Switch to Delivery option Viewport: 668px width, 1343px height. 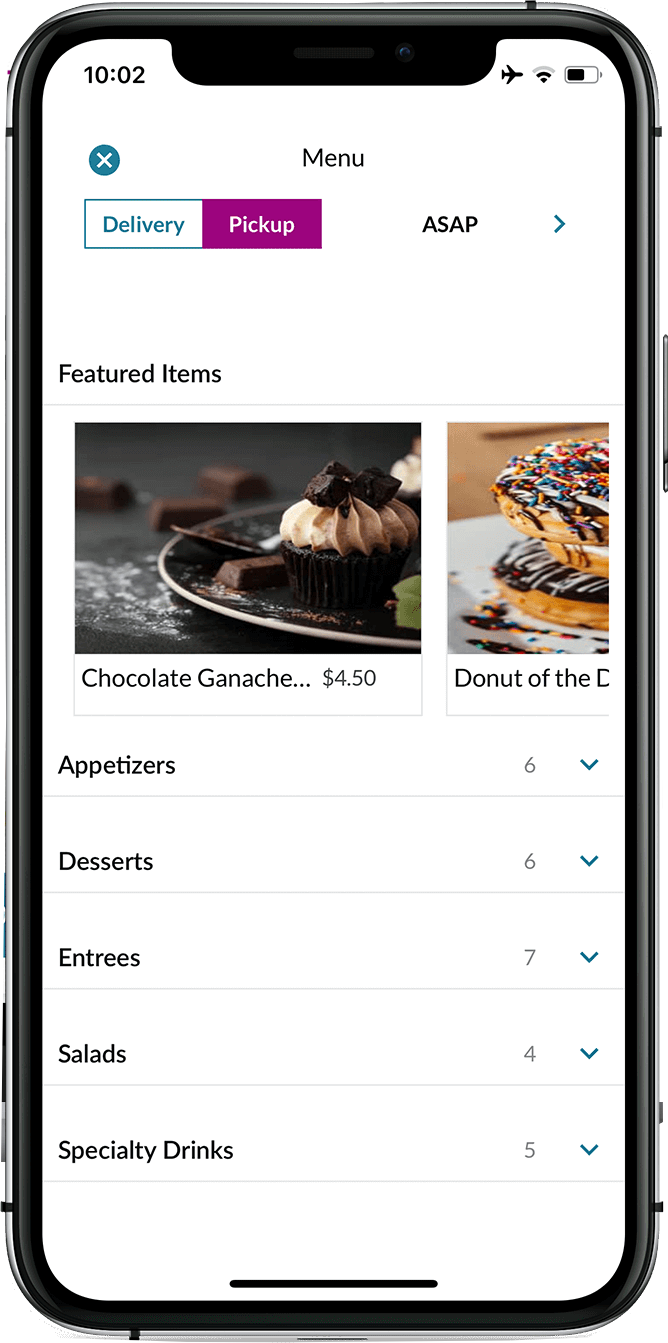click(x=144, y=224)
